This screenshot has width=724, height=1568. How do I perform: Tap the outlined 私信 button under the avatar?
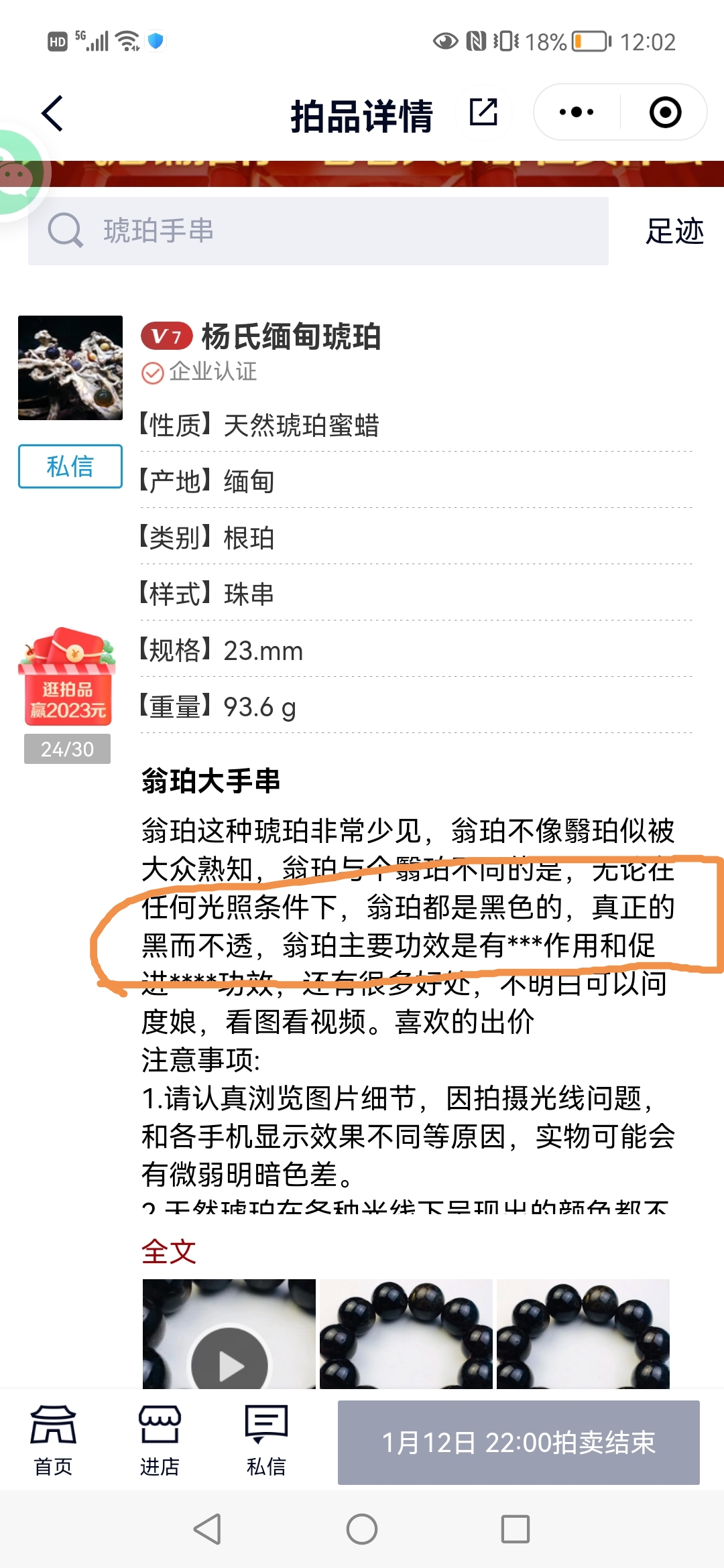[70, 466]
